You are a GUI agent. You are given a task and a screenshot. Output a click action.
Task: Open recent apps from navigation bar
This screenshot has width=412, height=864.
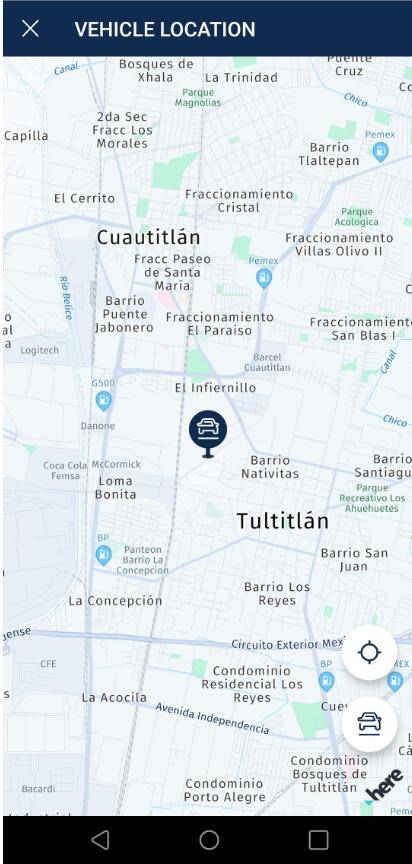click(x=318, y=840)
